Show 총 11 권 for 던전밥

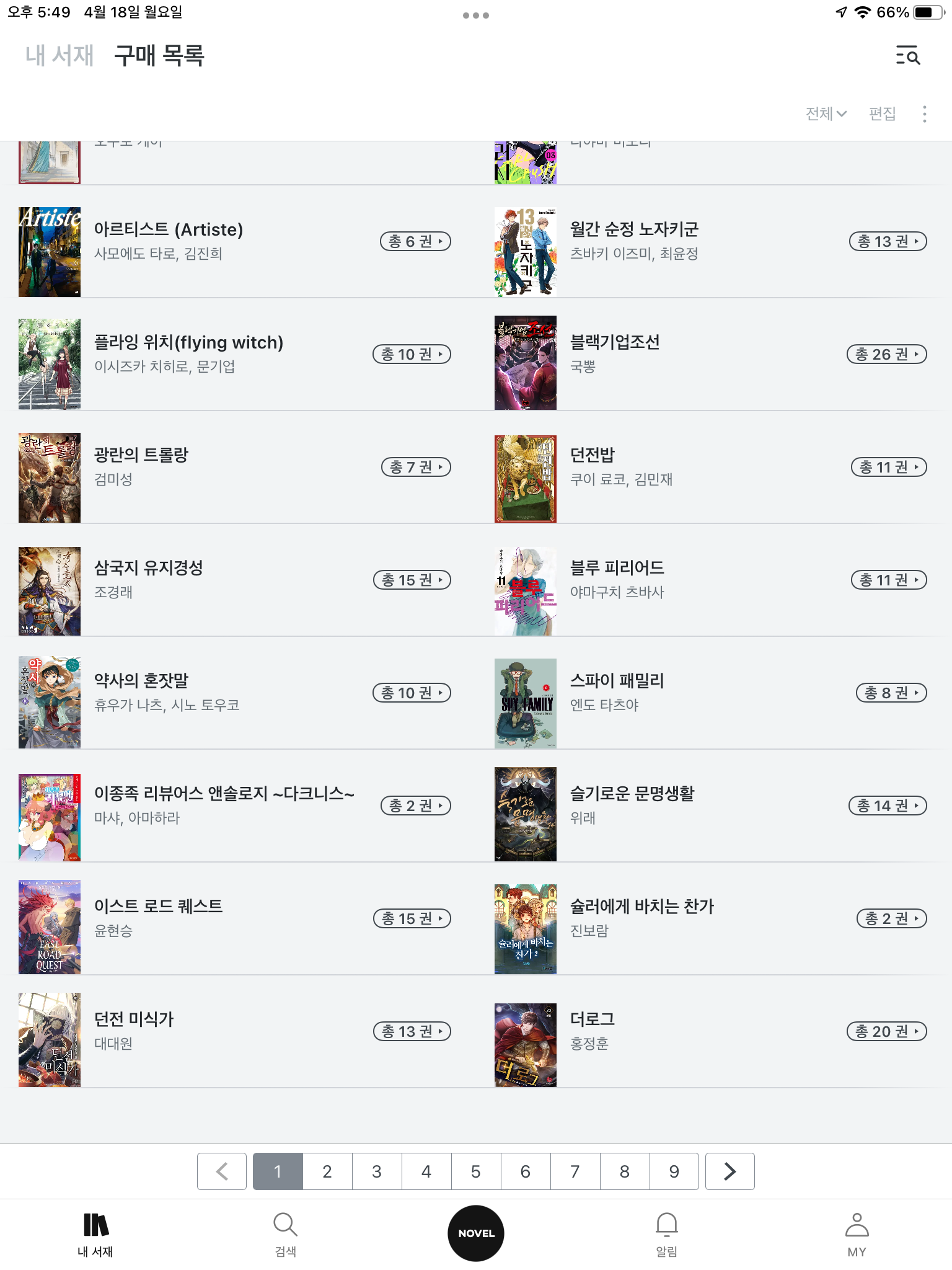[x=889, y=467]
